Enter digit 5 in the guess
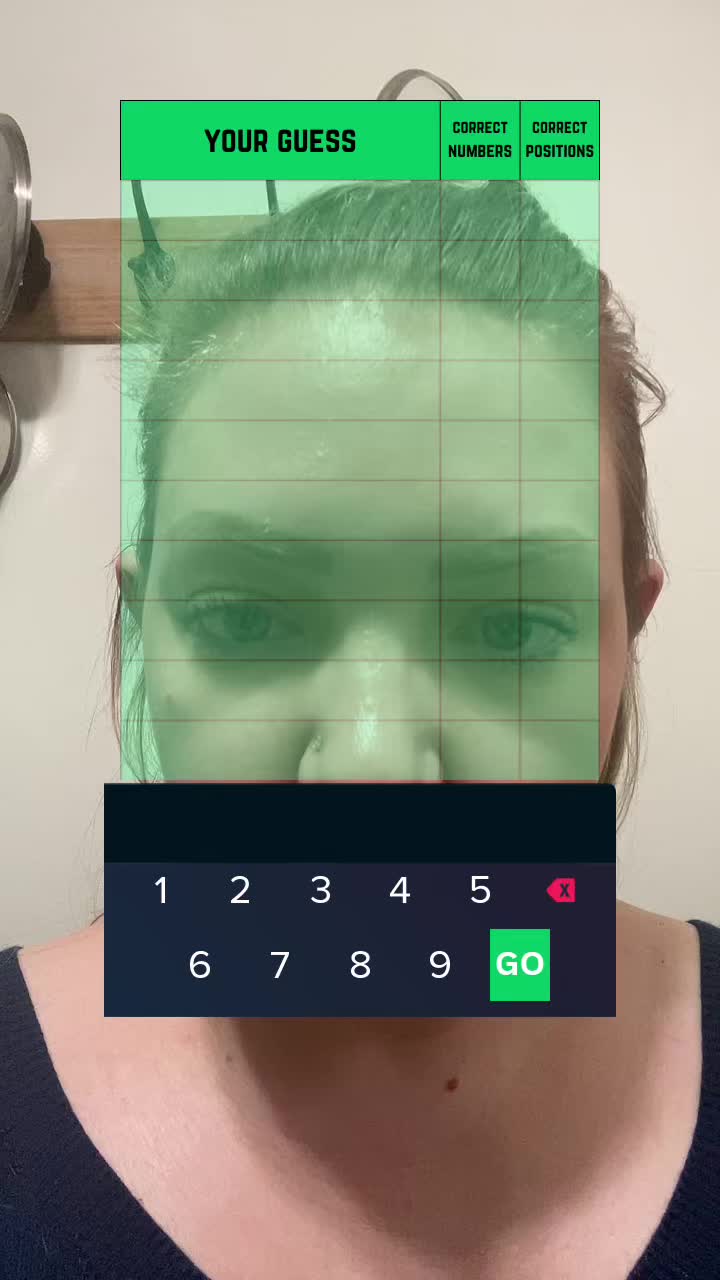 (480, 890)
